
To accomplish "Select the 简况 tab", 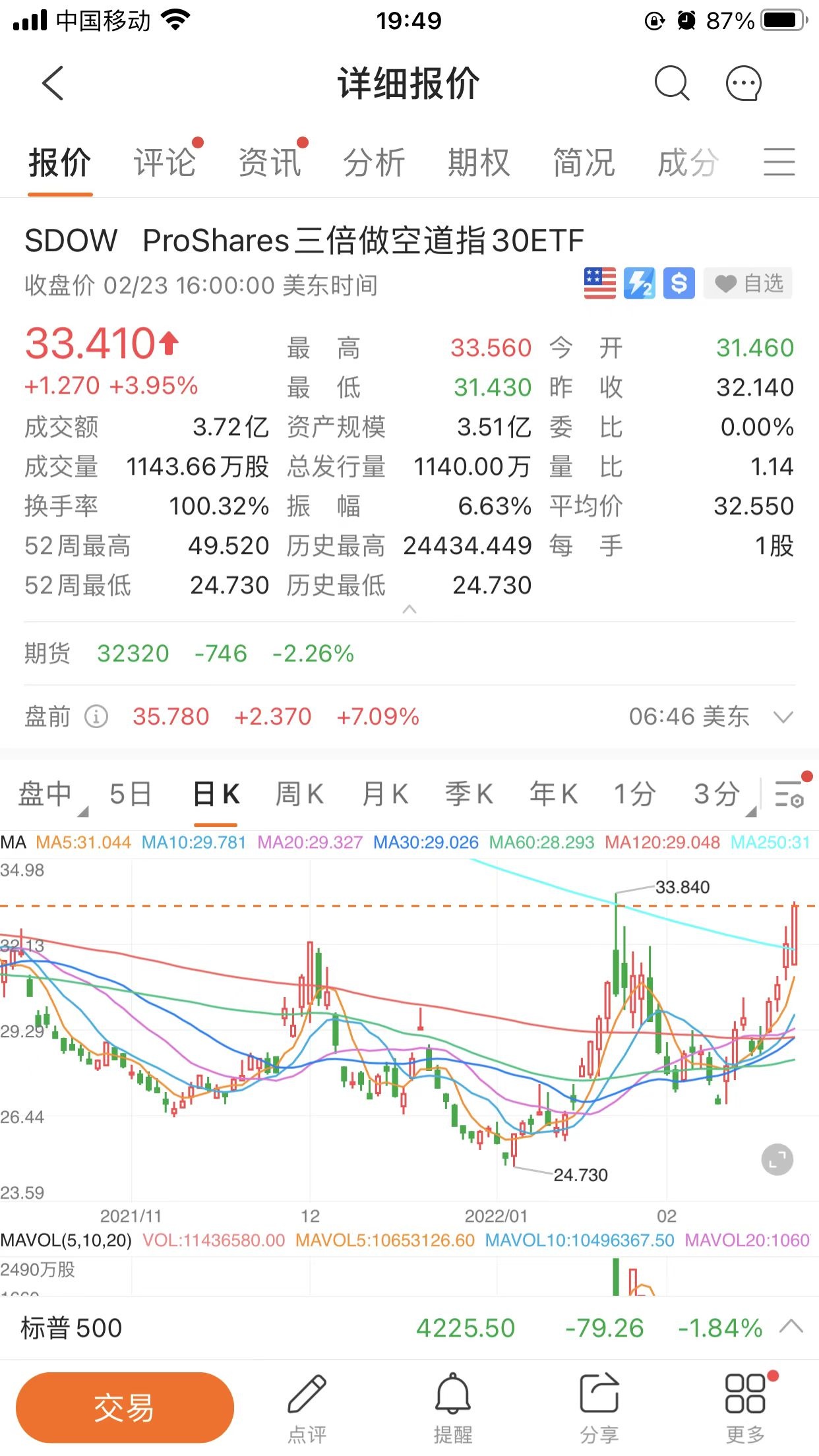I will [x=584, y=163].
